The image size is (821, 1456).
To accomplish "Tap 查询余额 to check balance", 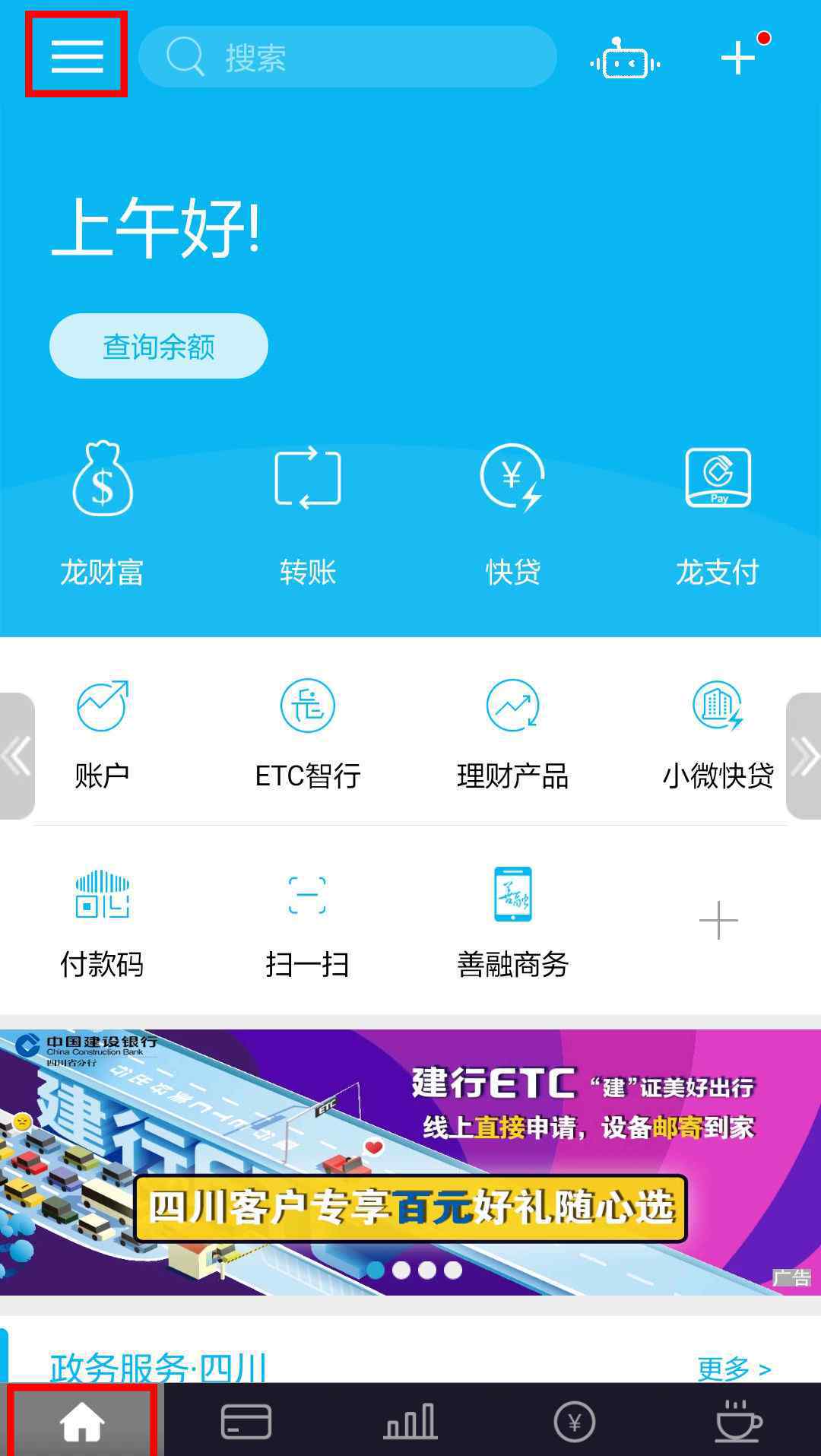I will (x=158, y=346).
